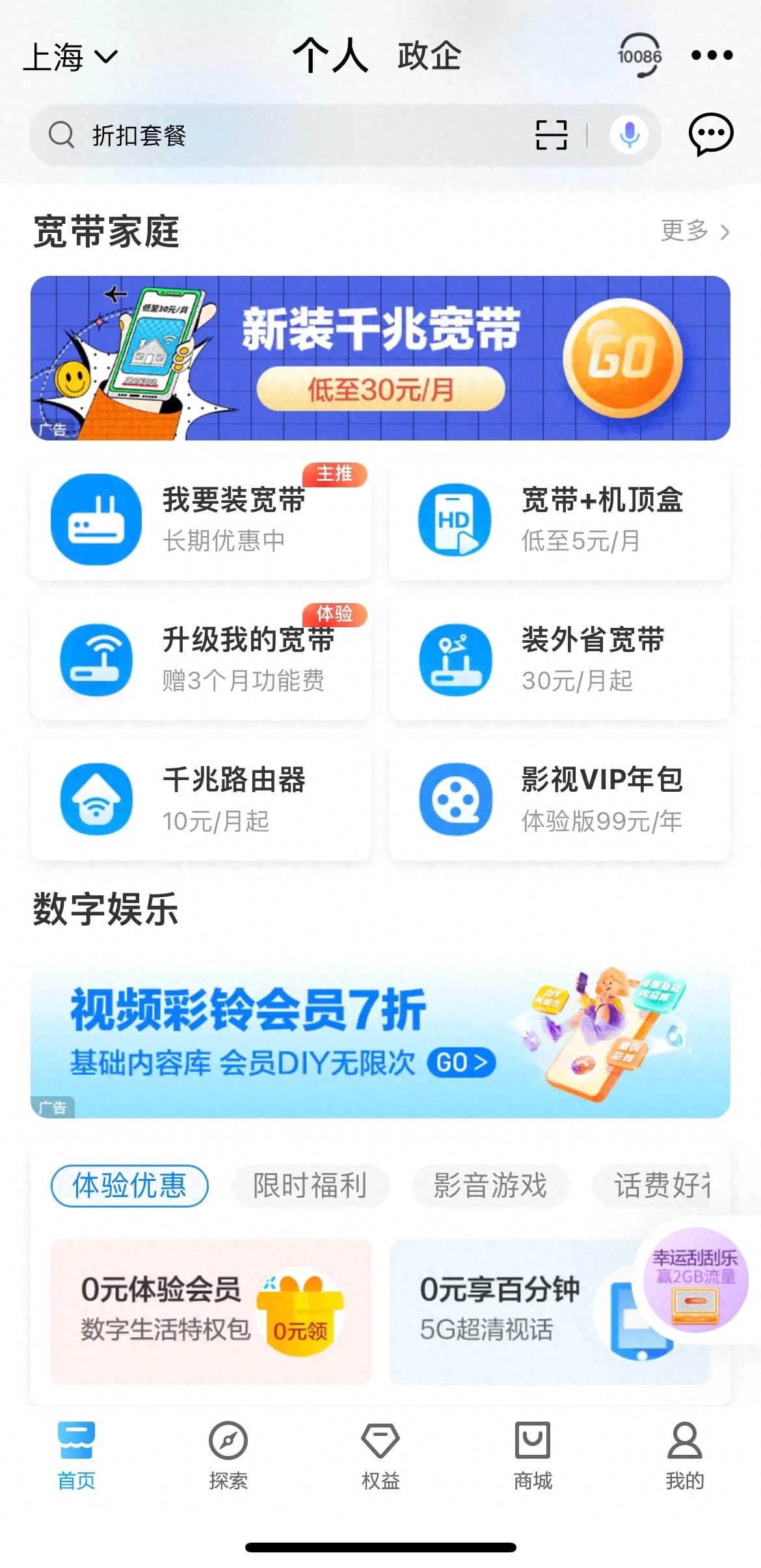761x1568 pixels.
Task: View the 影视VIP年包 offer
Action: (559, 800)
